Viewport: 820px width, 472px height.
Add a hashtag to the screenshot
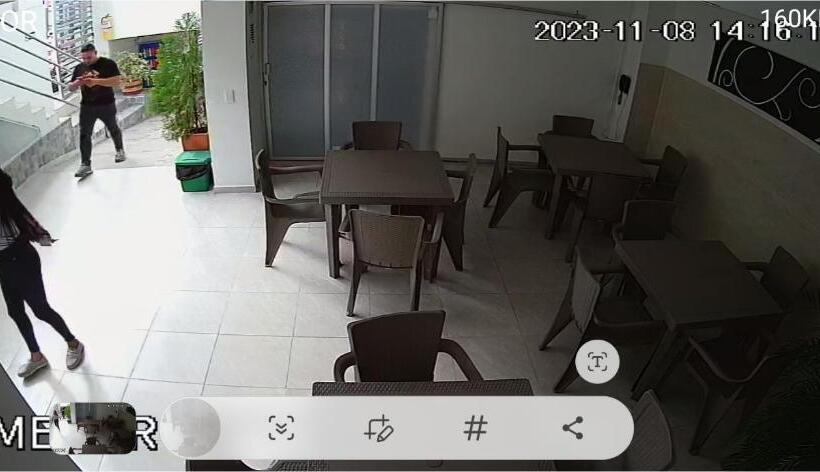click(475, 428)
